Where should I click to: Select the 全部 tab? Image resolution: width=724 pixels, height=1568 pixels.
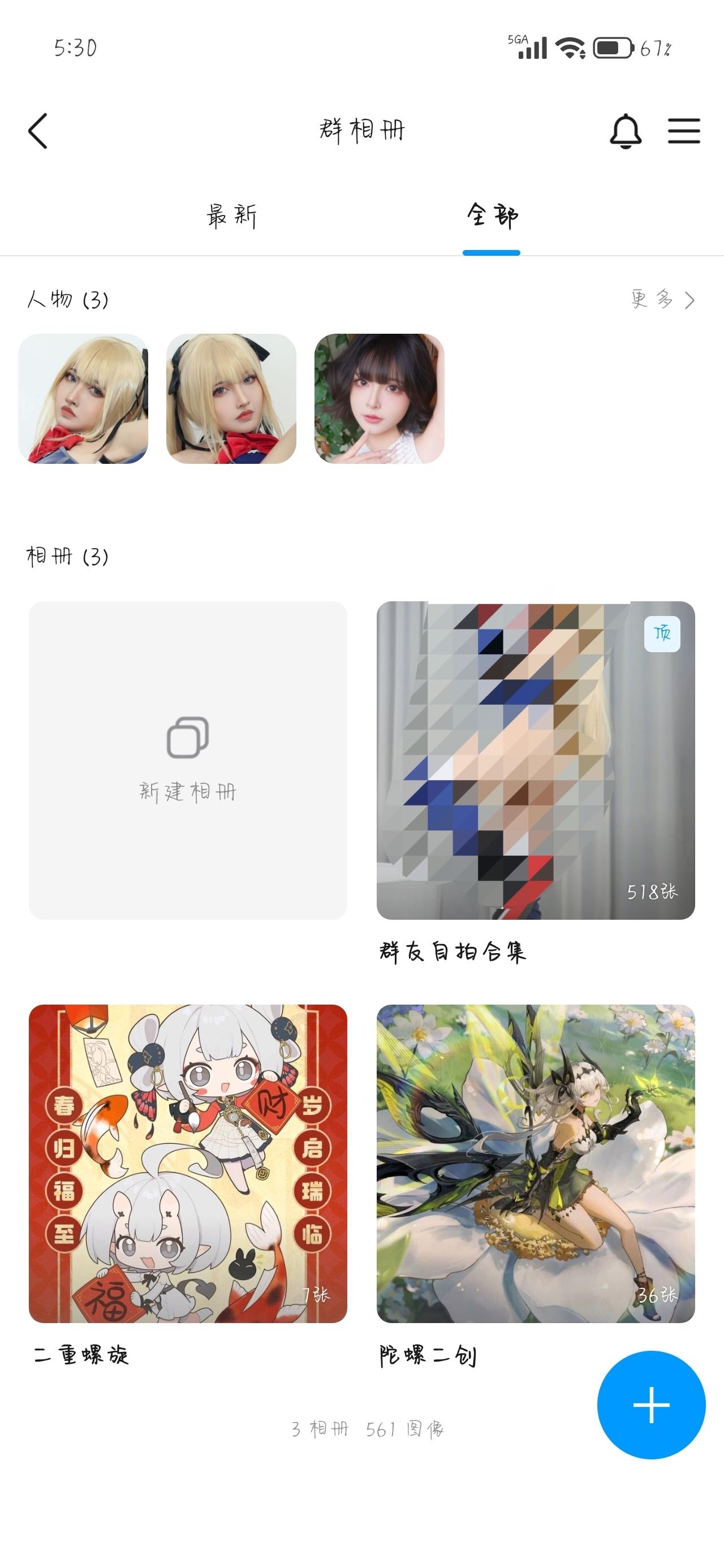[492, 217]
